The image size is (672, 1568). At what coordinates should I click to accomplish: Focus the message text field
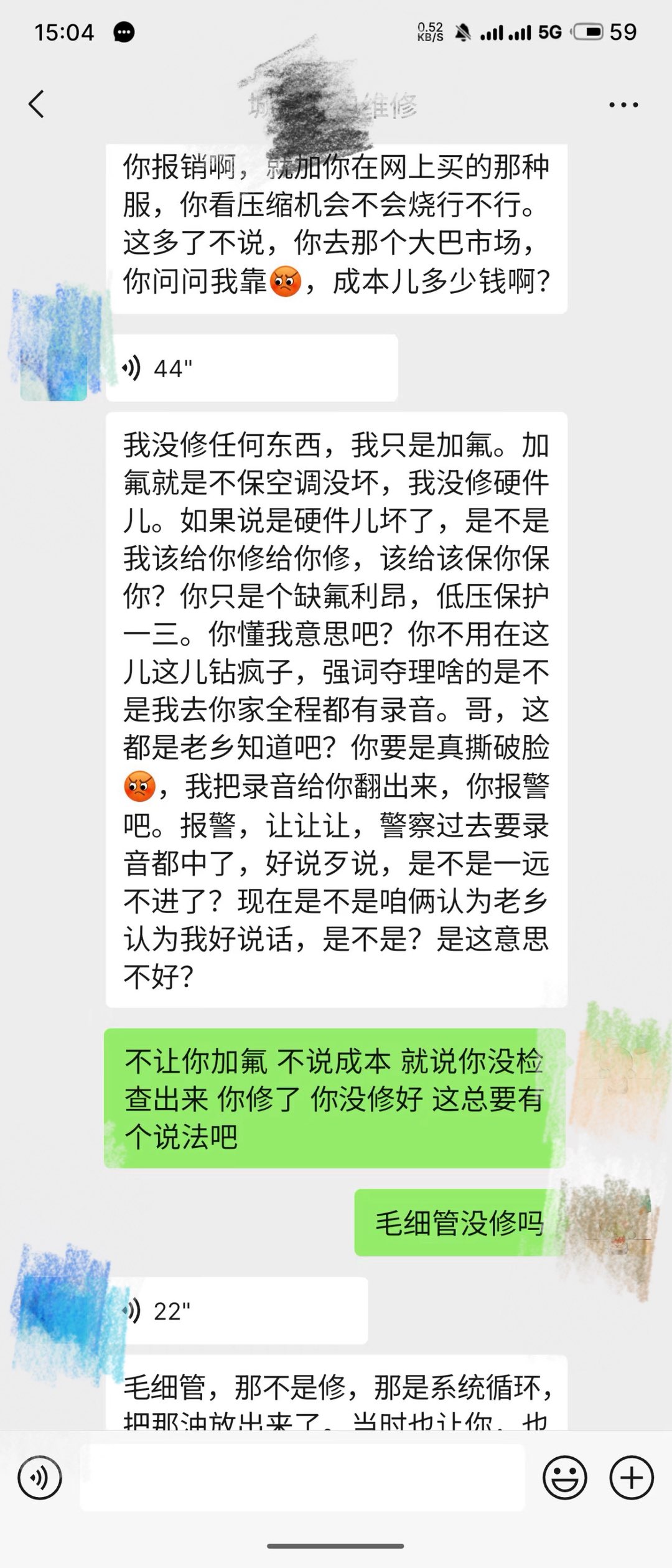pyautogui.click(x=302, y=1478)
